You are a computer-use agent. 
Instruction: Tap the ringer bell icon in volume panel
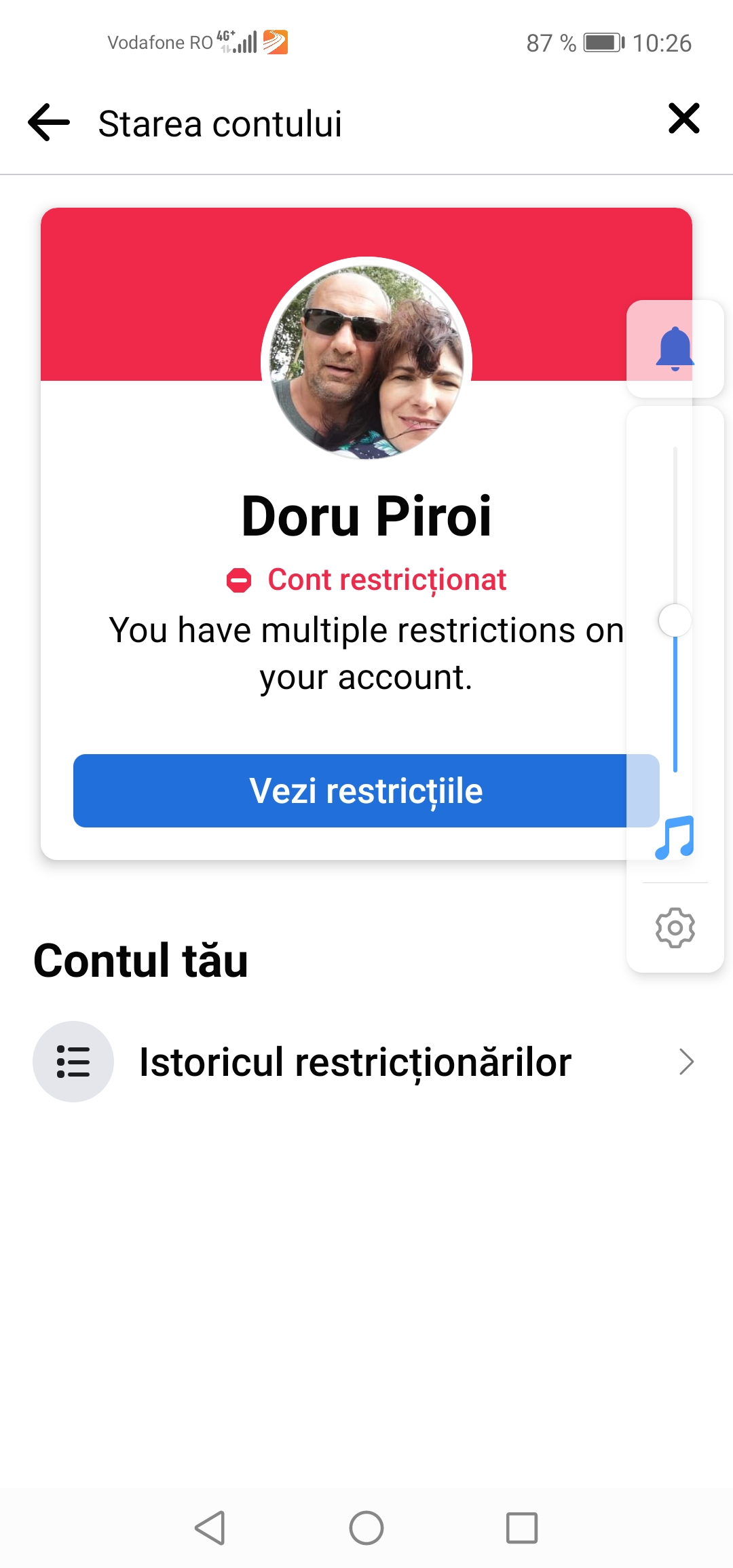675,349
